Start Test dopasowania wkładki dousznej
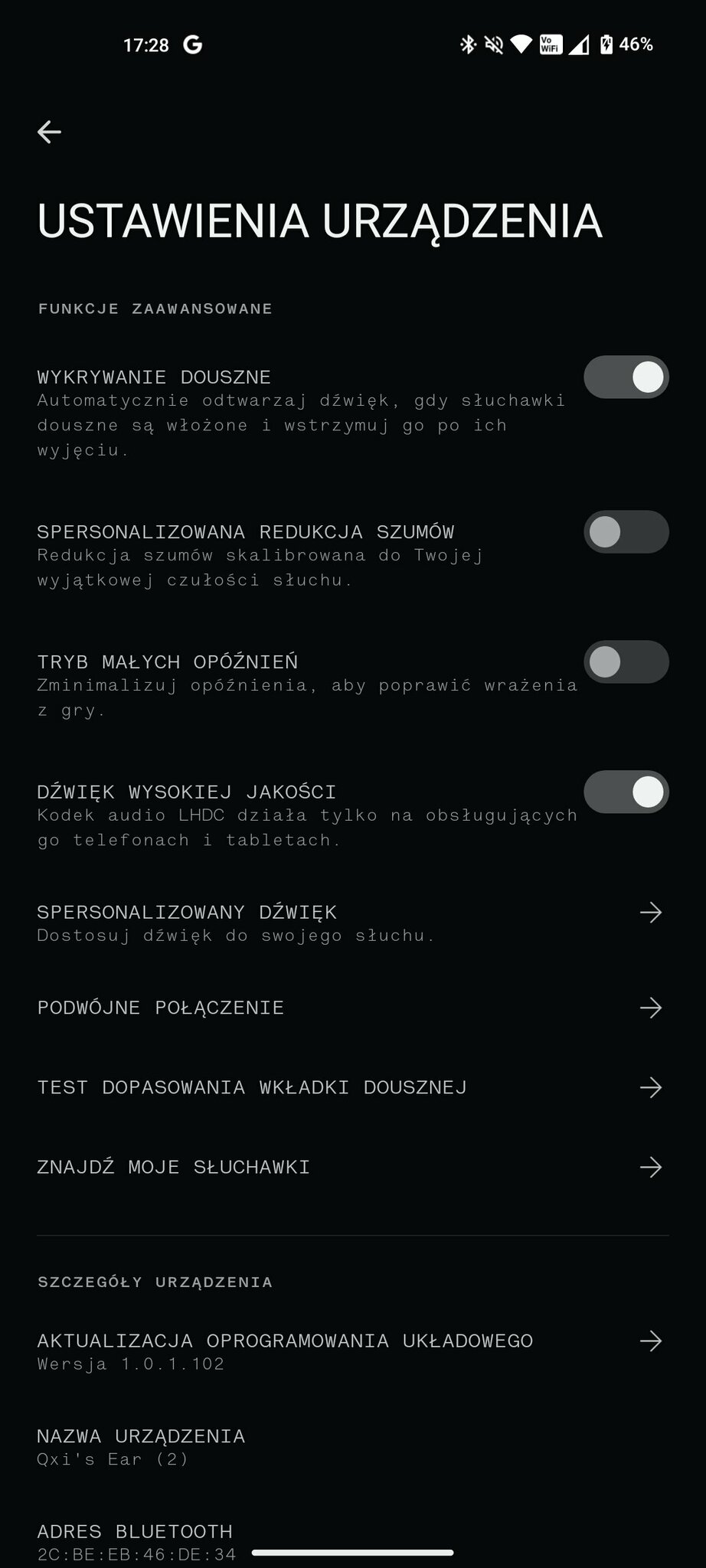The width and height of the screenshot is (706, 1568). coord(353,1087)
